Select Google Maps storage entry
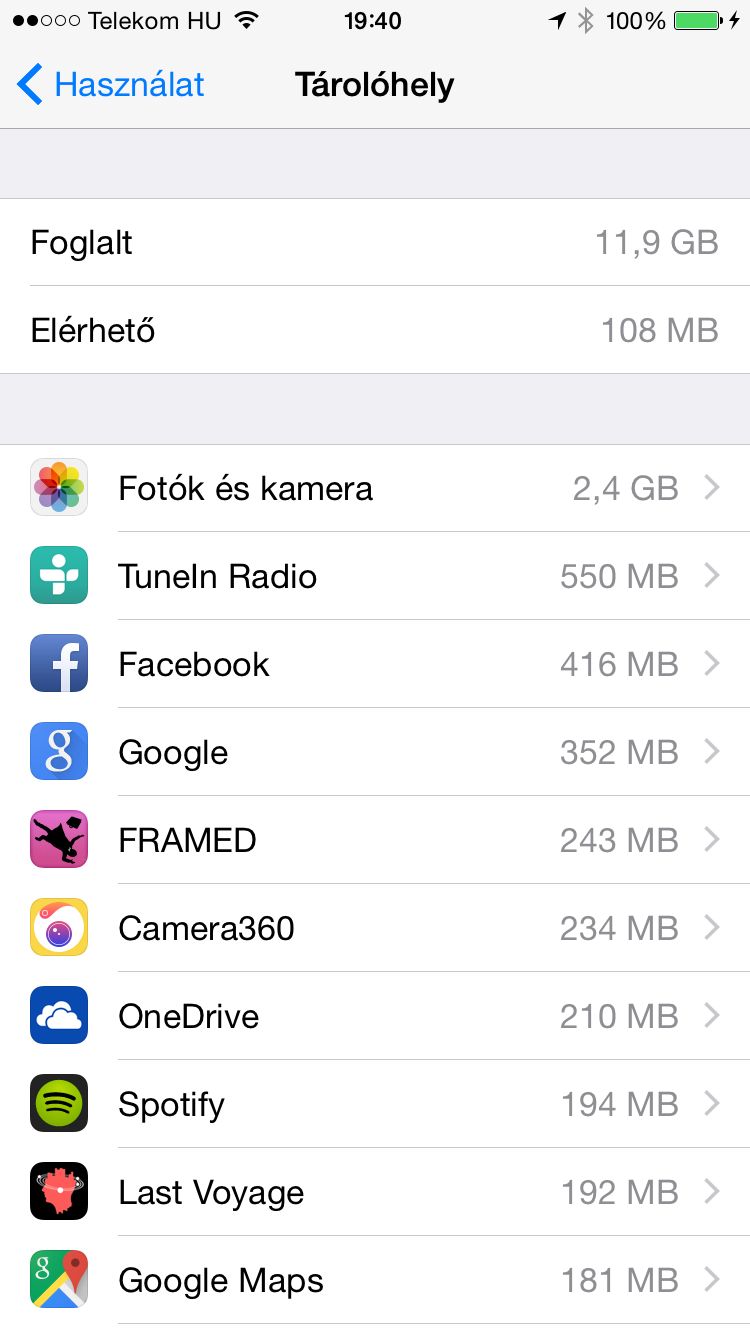 (375, 1280)
